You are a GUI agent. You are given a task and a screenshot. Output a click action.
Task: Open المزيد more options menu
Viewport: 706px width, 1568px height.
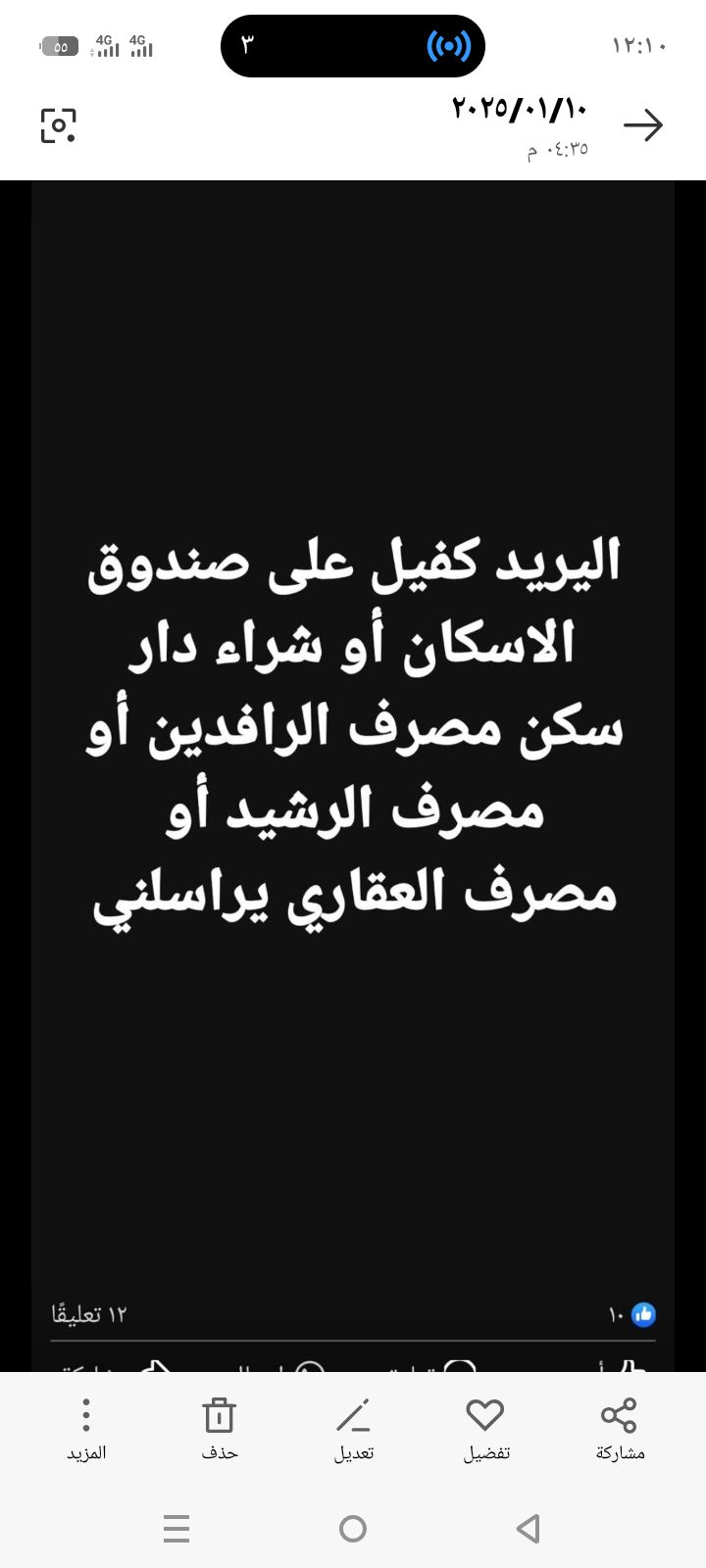click(86, 1428)
